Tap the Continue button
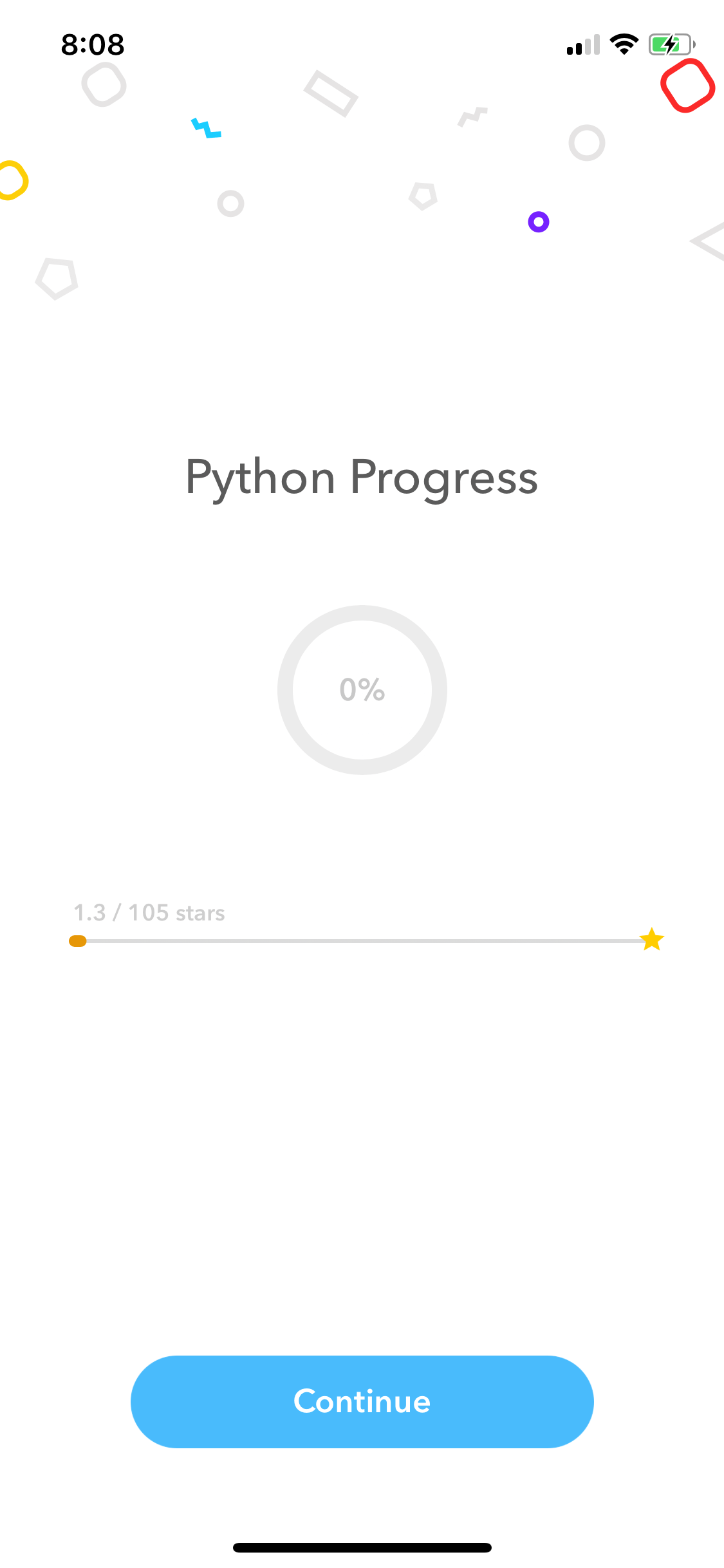 (x=362, y=1401)
